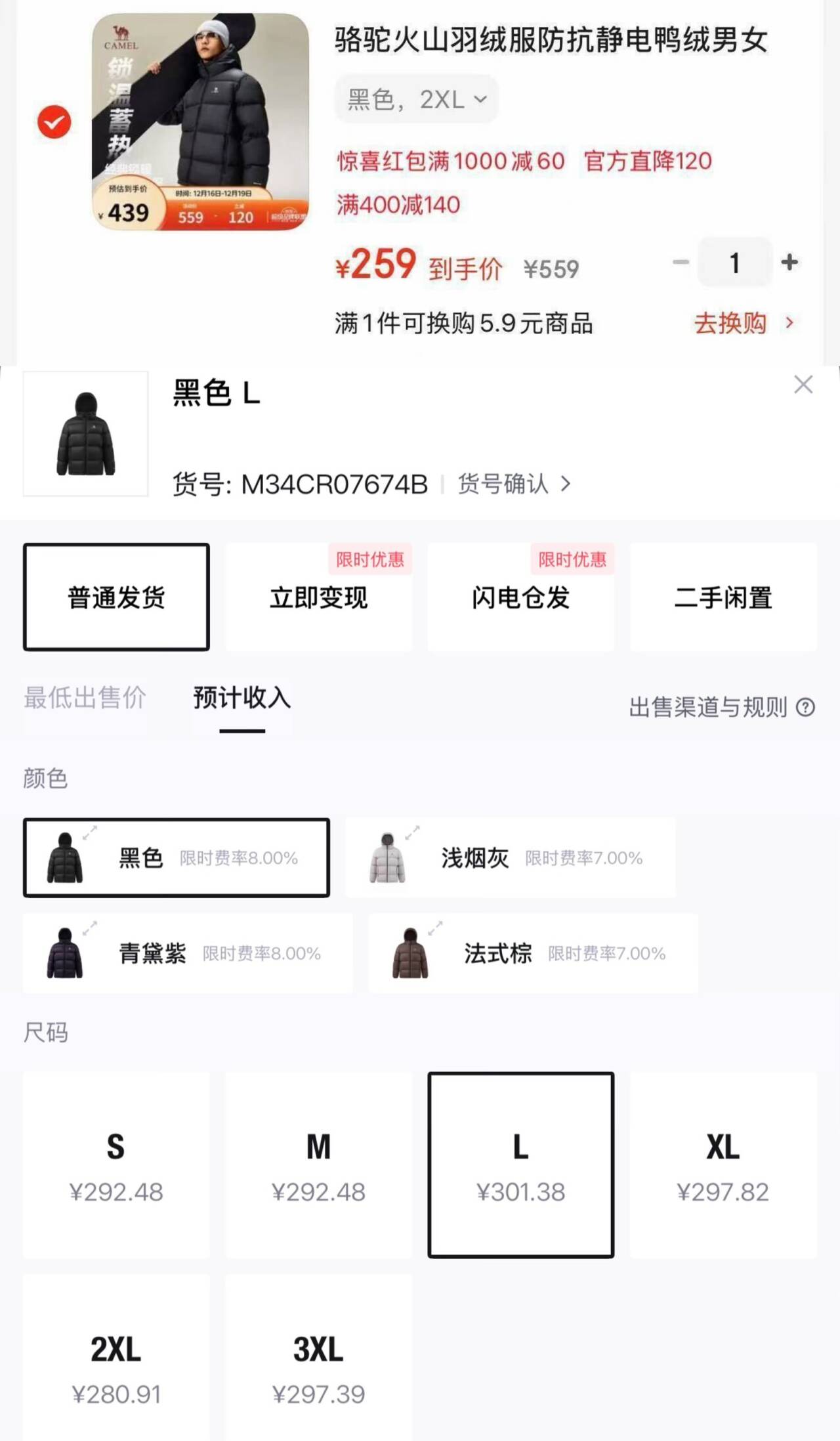840x1441 pixels.
Task: Pick the 法式棕 color
Action: point(533,953)
